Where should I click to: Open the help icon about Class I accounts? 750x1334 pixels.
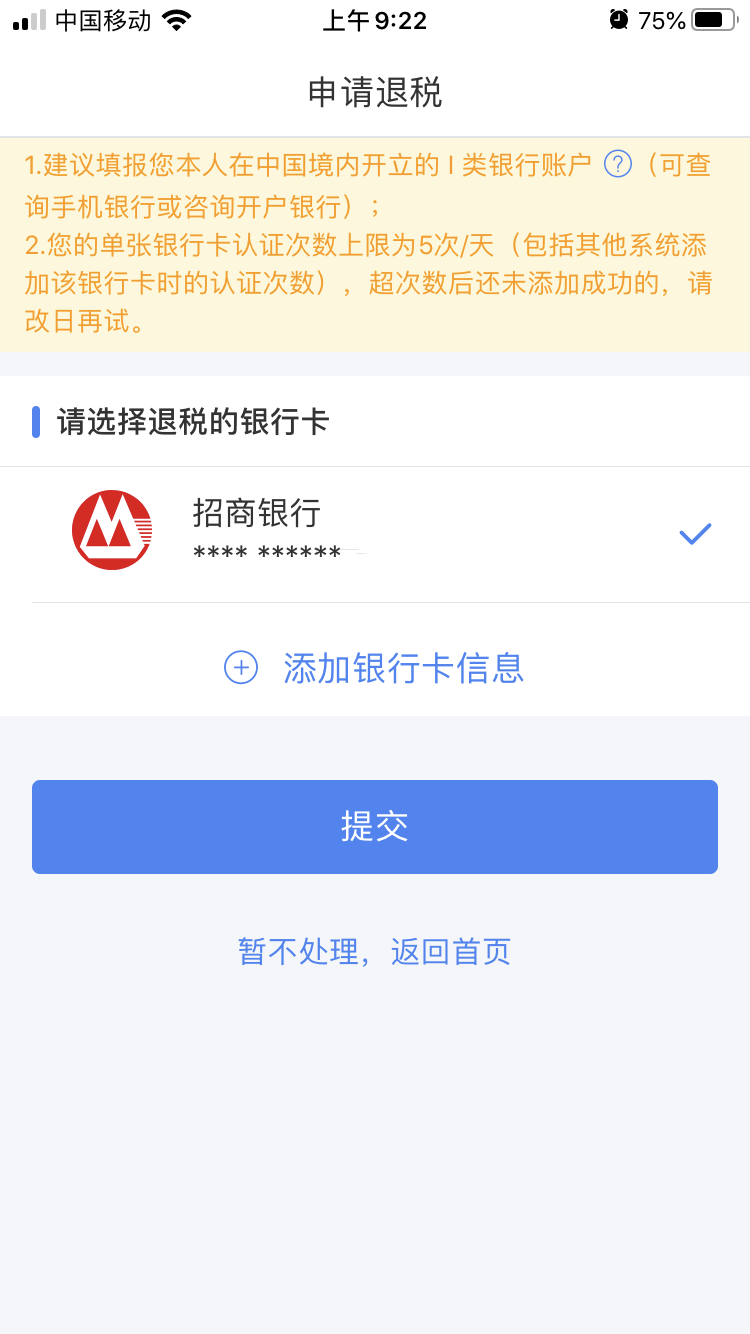coord(618,165)
